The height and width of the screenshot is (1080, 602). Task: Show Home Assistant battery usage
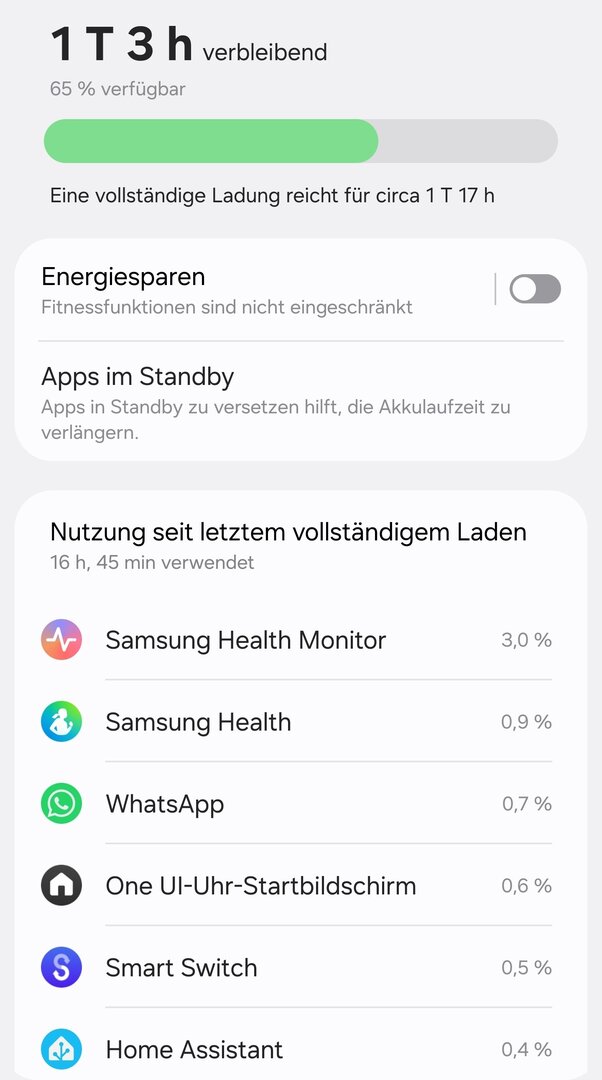300,1049
